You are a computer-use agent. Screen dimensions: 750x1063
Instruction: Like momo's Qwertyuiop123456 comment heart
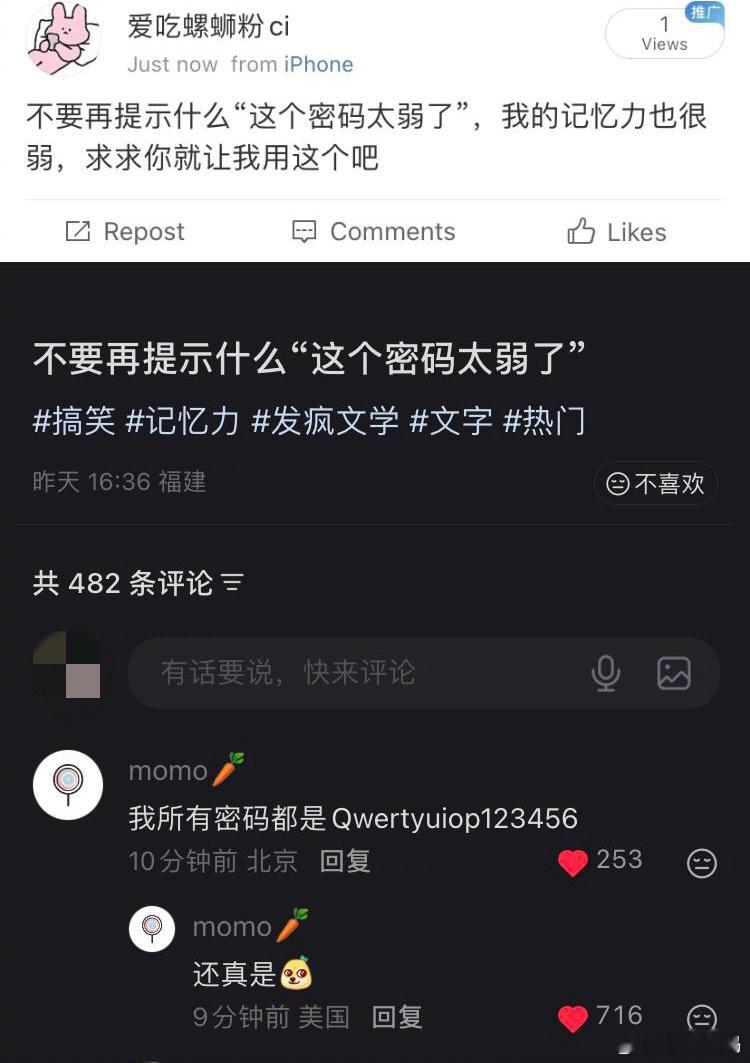[x=572, y=864]
